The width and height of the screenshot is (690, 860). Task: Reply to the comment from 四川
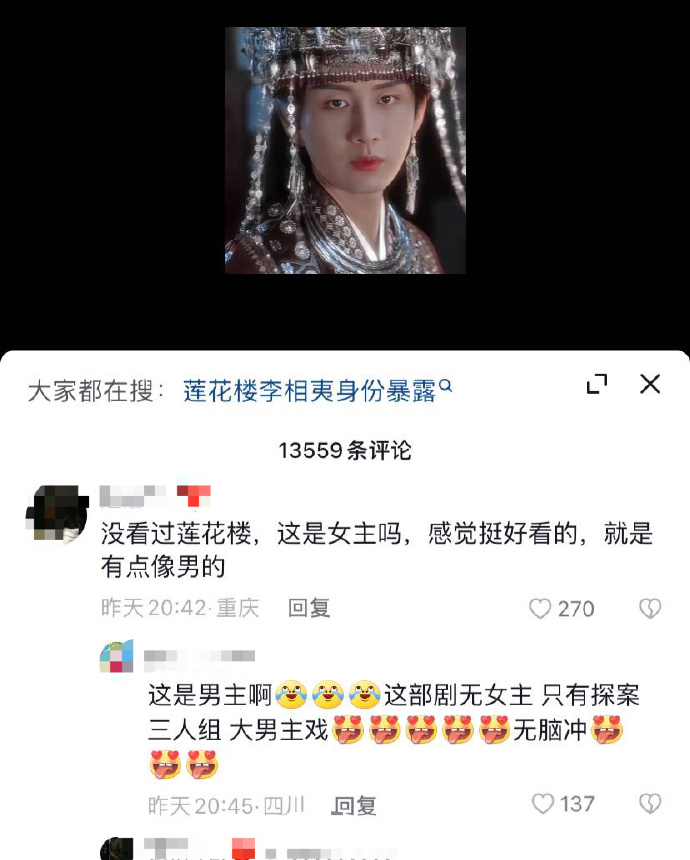pyautogui.click(x=355, y=805)
